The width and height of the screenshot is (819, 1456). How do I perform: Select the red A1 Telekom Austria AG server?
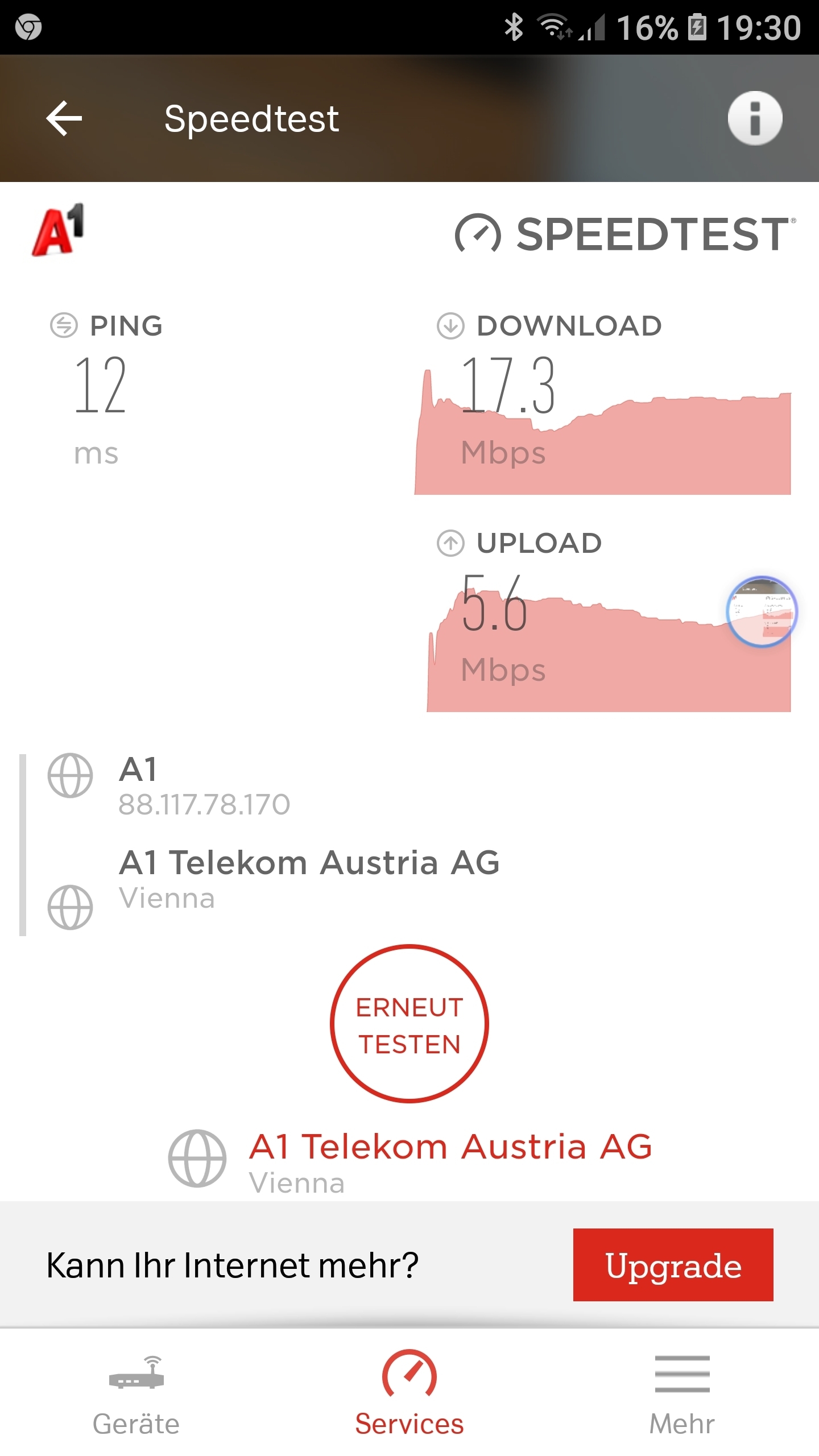pyautogui.click(x=450, y=1147)
